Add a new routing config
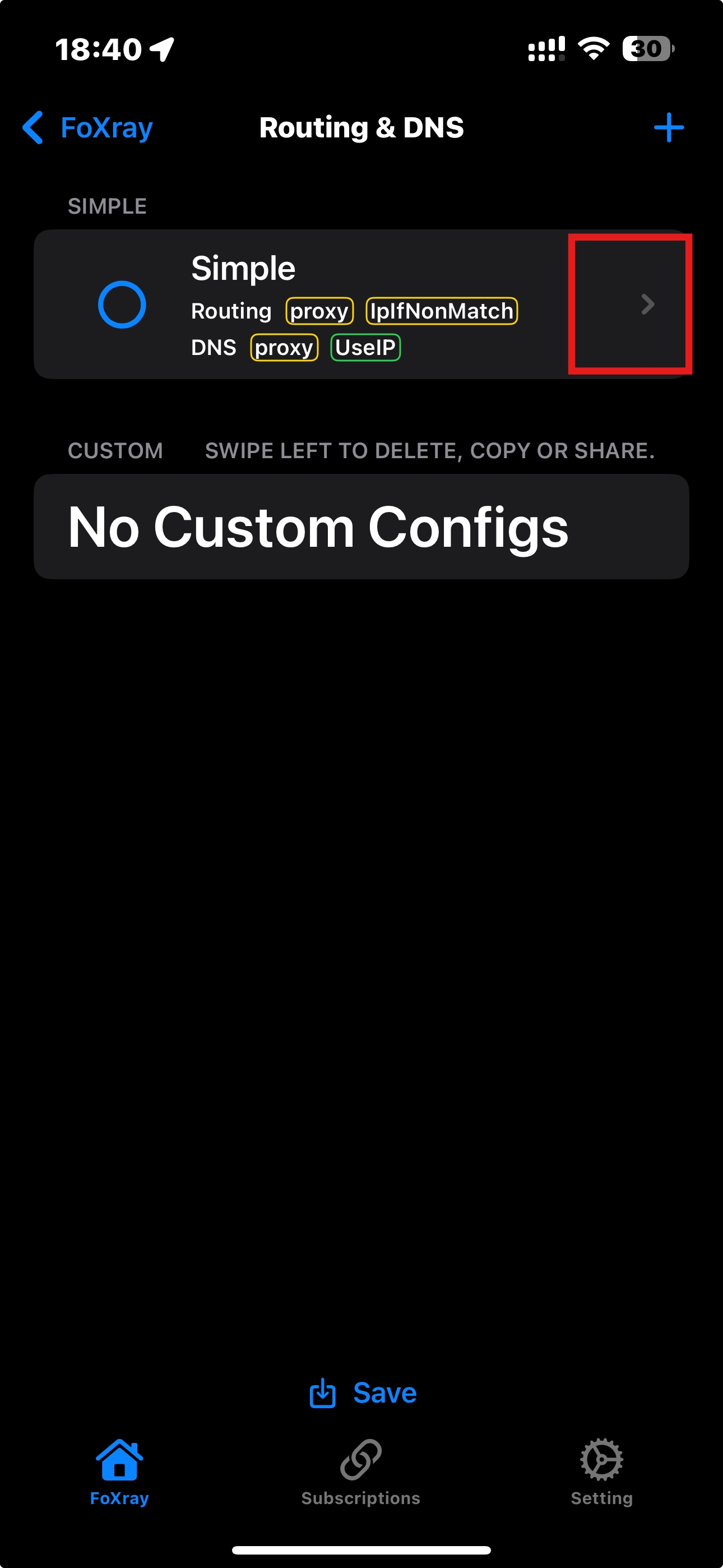 668,128
